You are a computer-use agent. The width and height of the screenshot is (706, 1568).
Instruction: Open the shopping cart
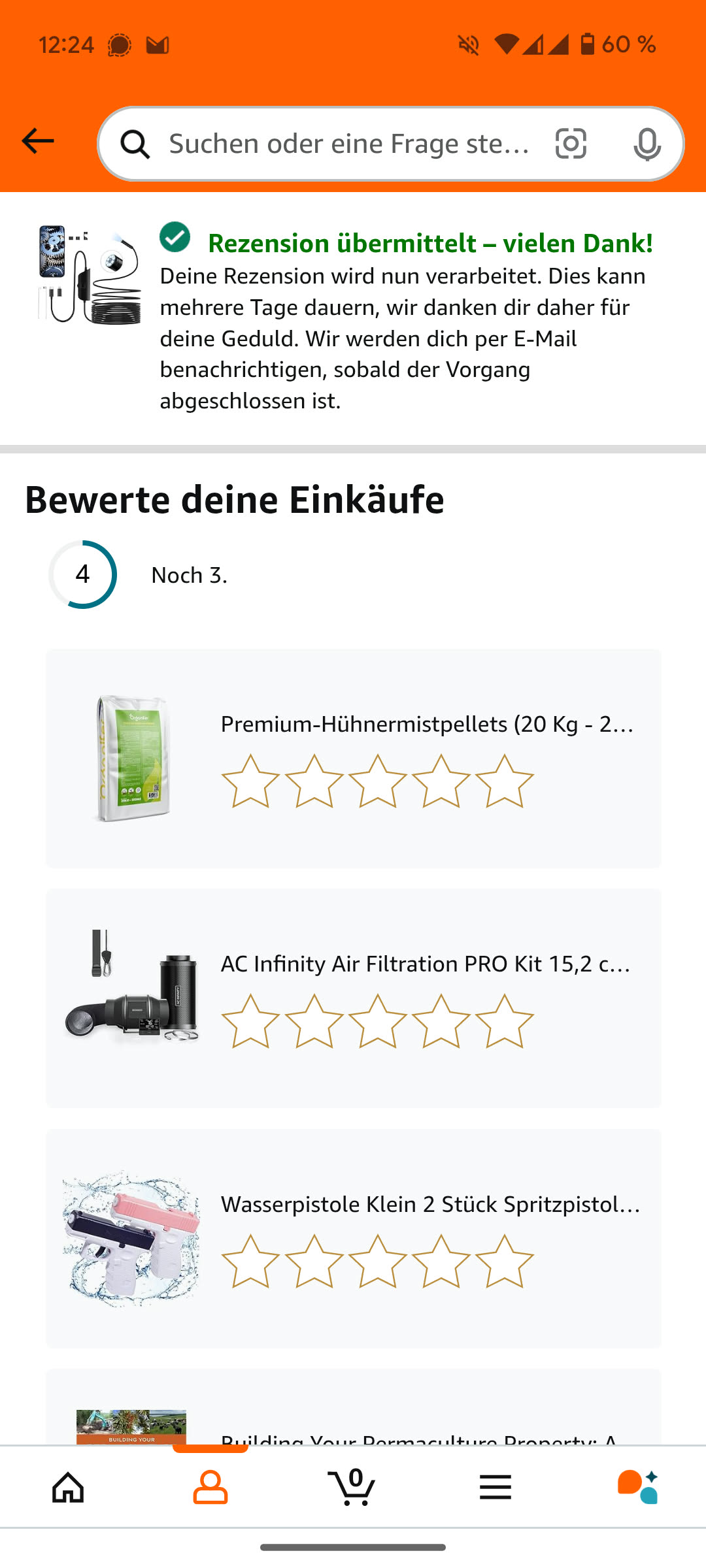tap(352, 1488)
